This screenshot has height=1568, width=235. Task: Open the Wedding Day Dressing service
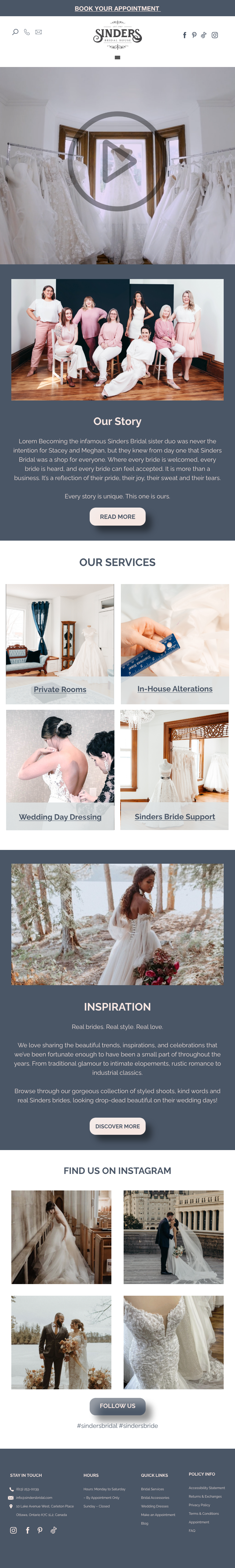(60, 816)
